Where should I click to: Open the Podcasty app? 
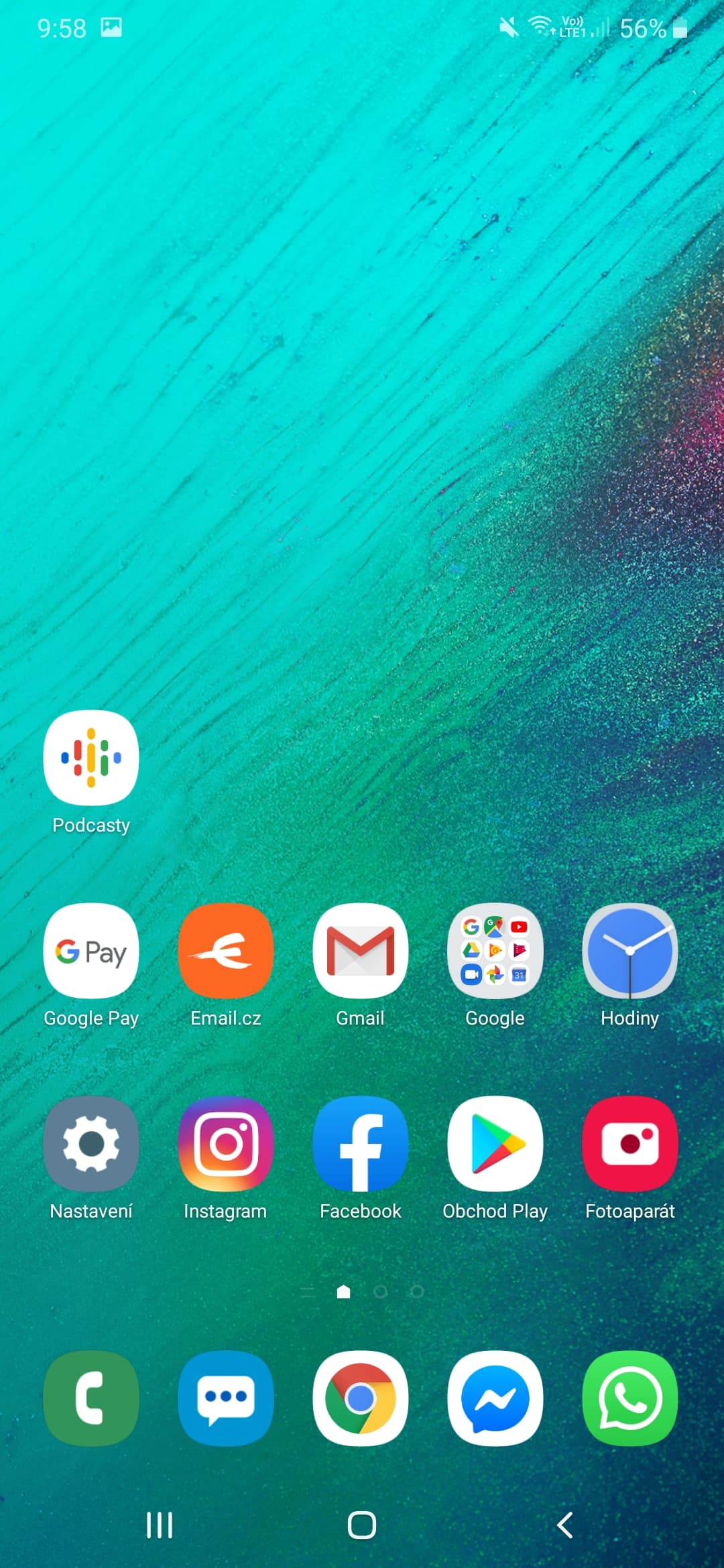pyautogui.click(x=91, y=757)
